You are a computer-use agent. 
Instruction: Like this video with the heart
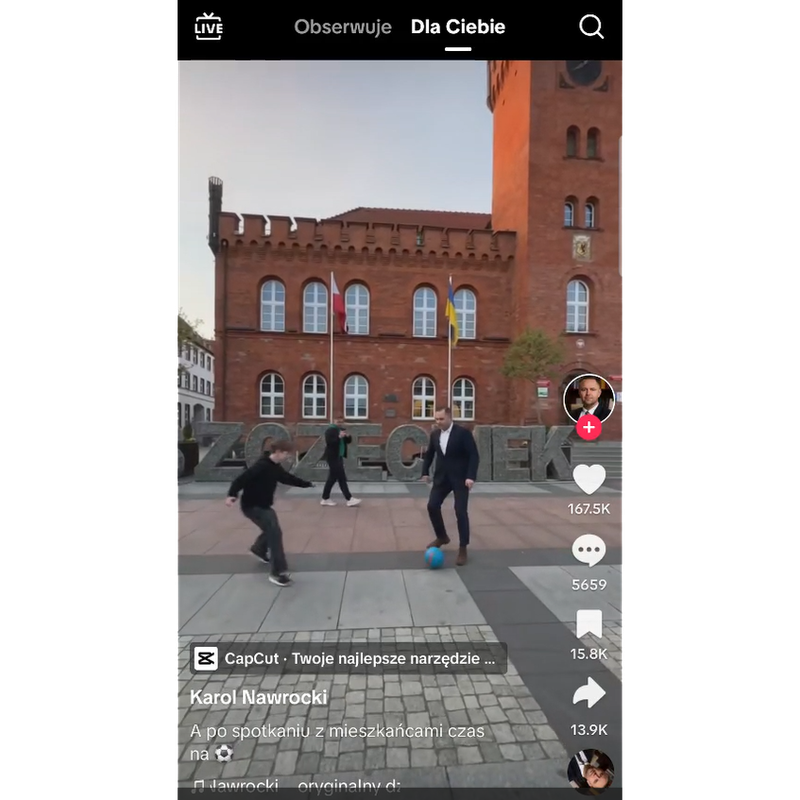point(589,480)
